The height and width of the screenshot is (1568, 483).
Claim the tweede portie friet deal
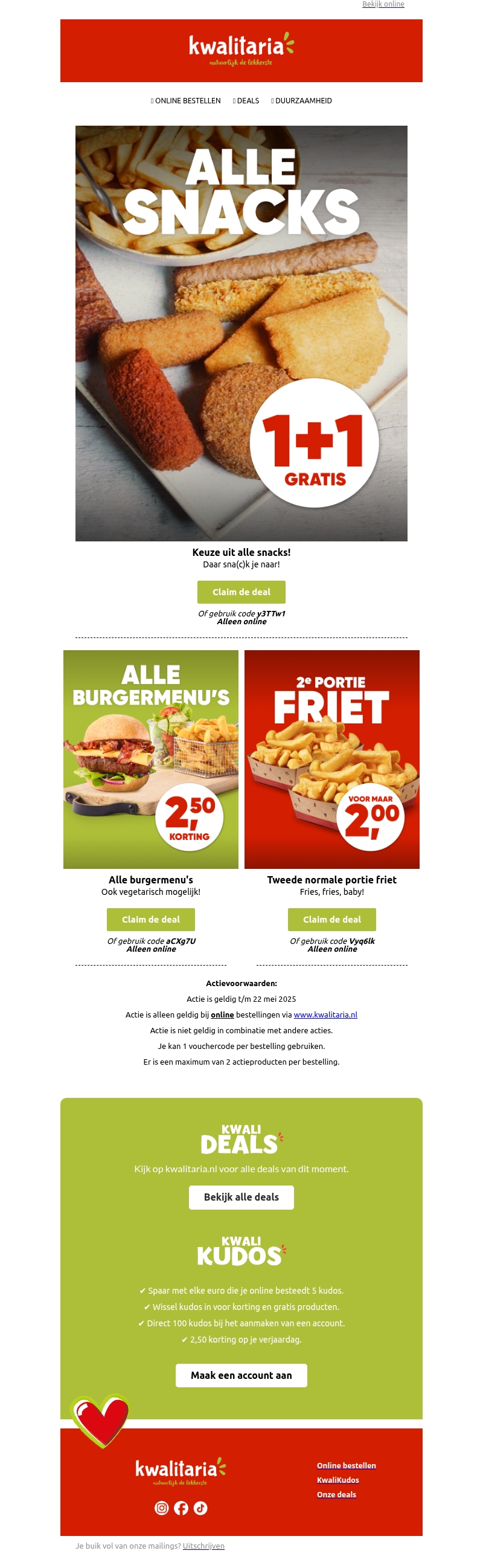[331, 919]
